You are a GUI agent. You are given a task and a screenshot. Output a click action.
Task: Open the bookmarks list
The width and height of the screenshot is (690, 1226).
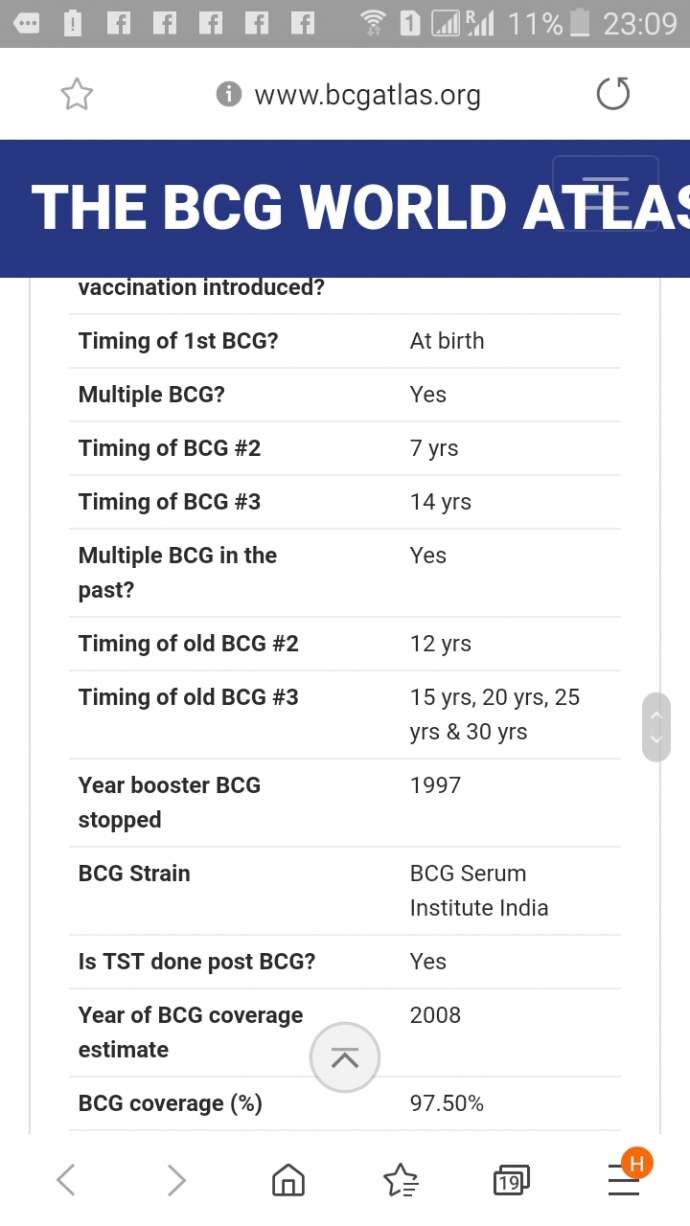(401, 1181)
